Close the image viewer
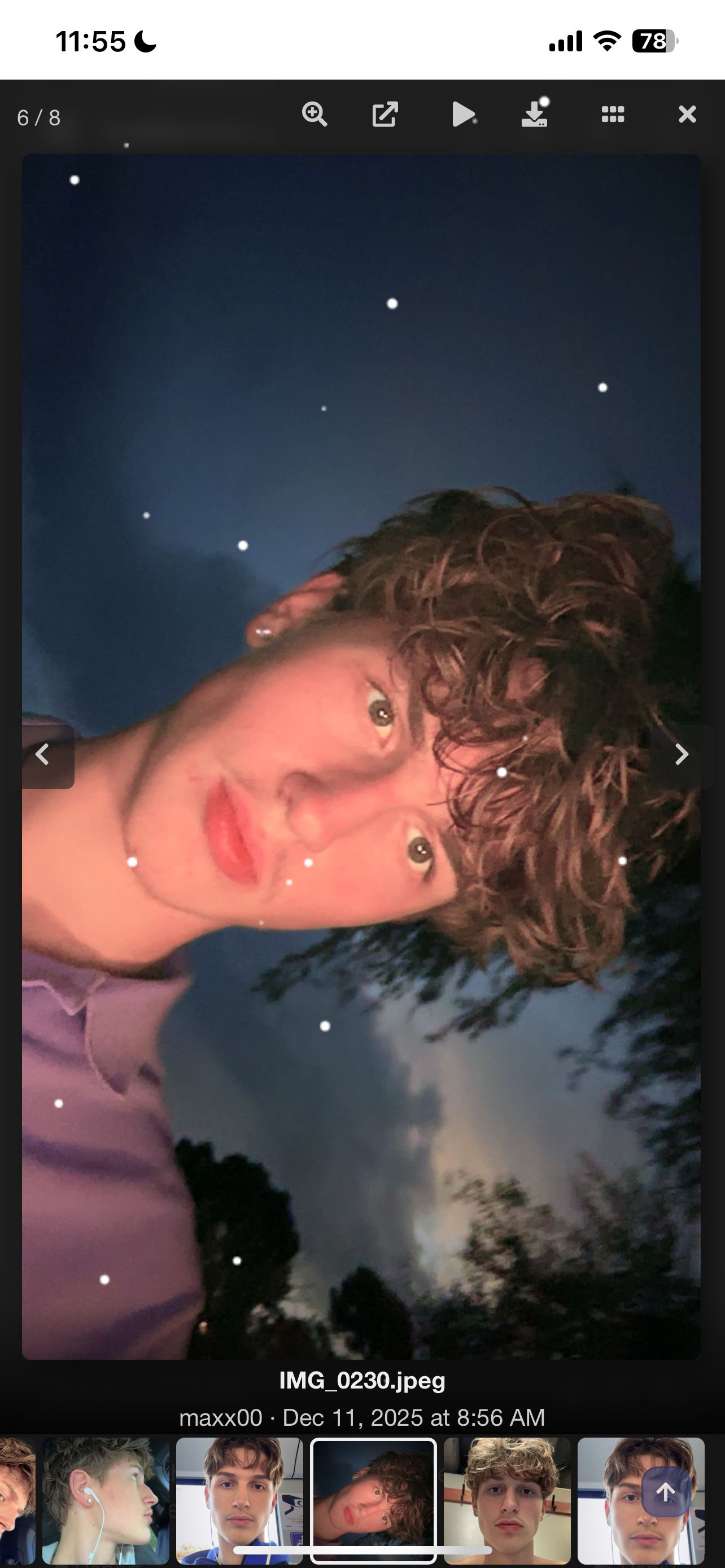 687,115
